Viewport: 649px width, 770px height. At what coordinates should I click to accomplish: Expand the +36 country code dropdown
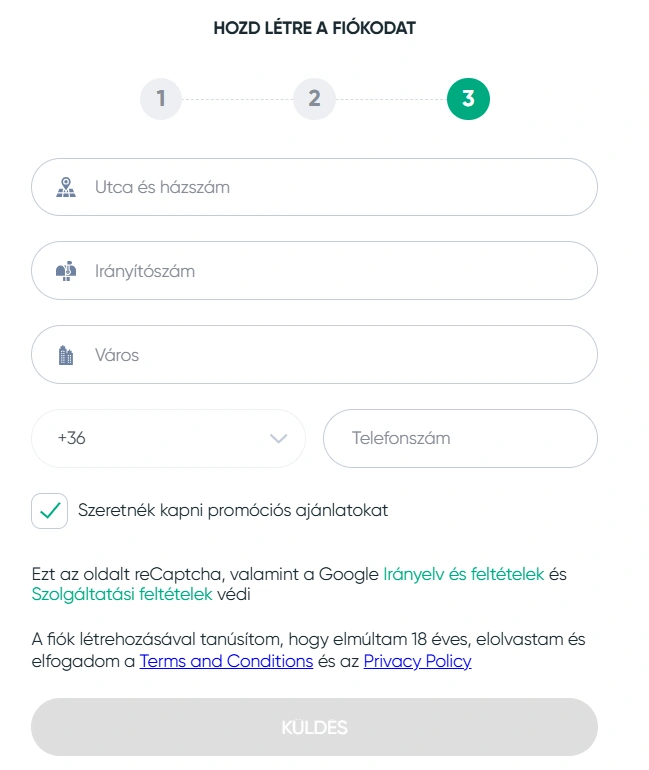click(168, 438)
